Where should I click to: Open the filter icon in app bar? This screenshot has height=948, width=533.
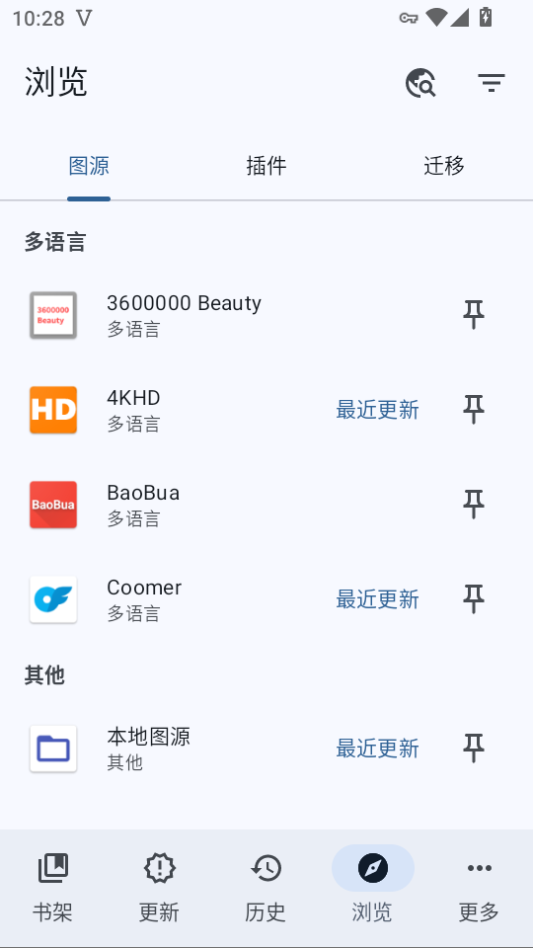[491, 83]
